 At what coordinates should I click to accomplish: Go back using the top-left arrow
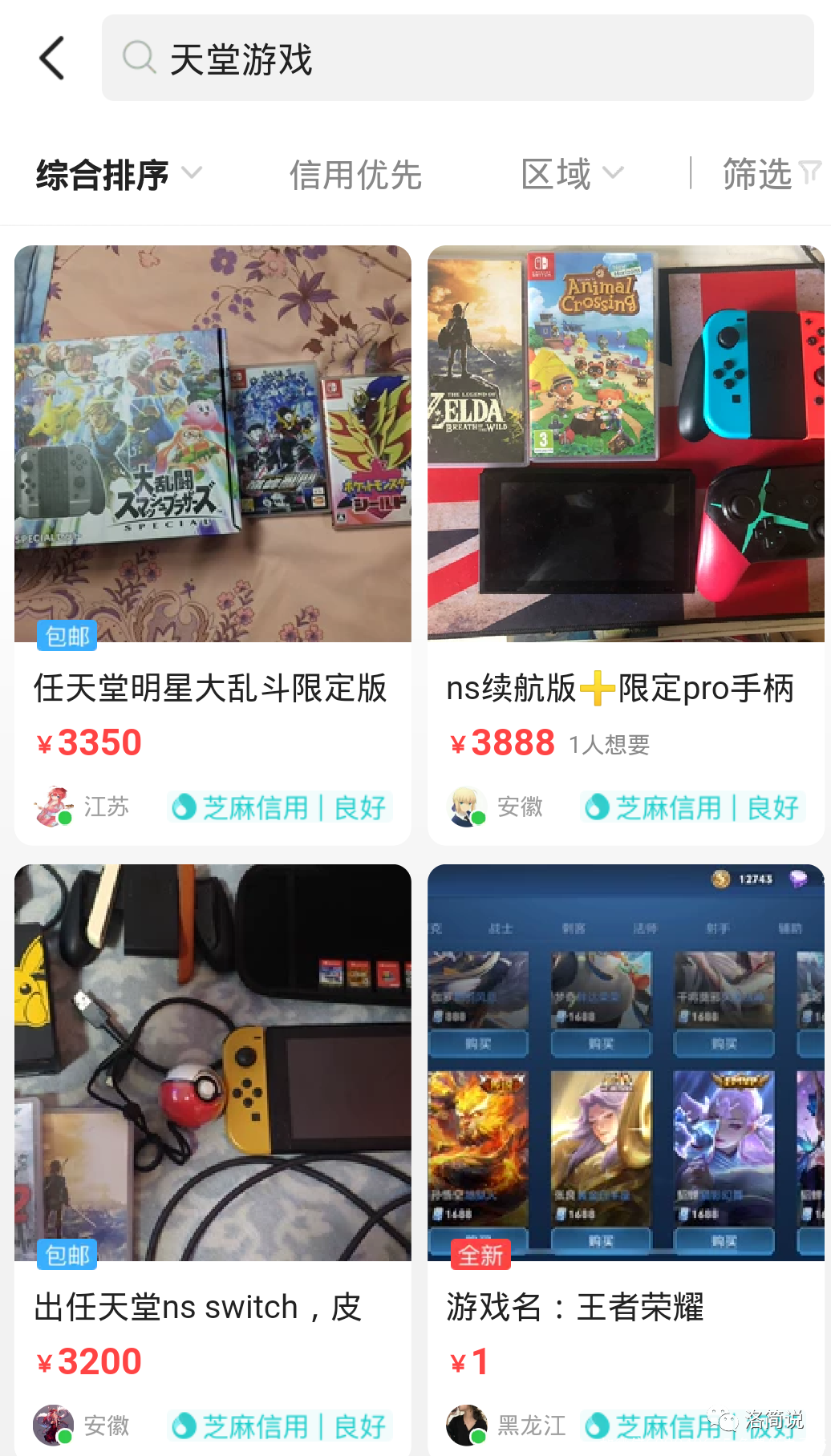(x=52, y=59)
